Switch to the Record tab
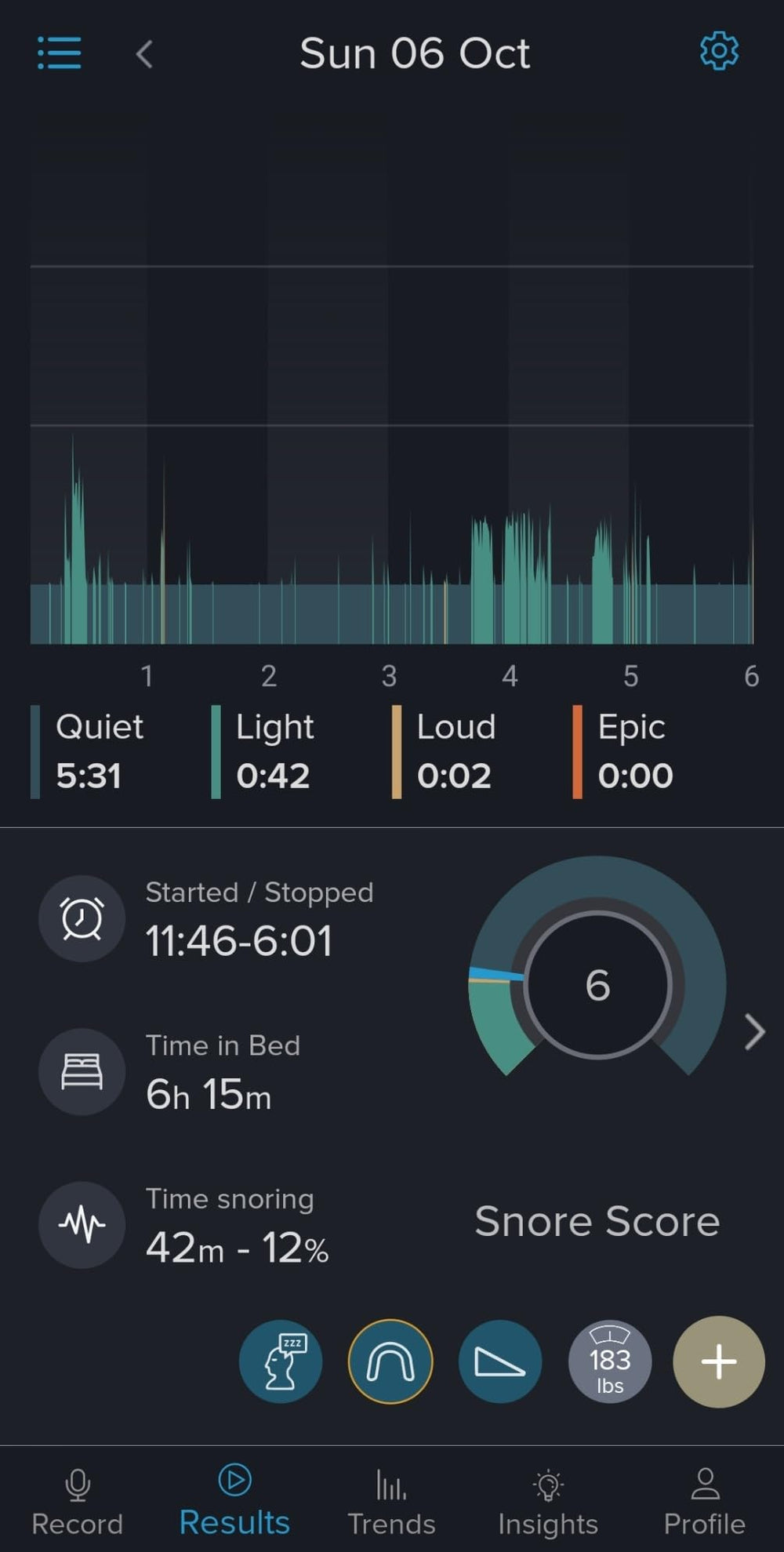 point(77,1501)
